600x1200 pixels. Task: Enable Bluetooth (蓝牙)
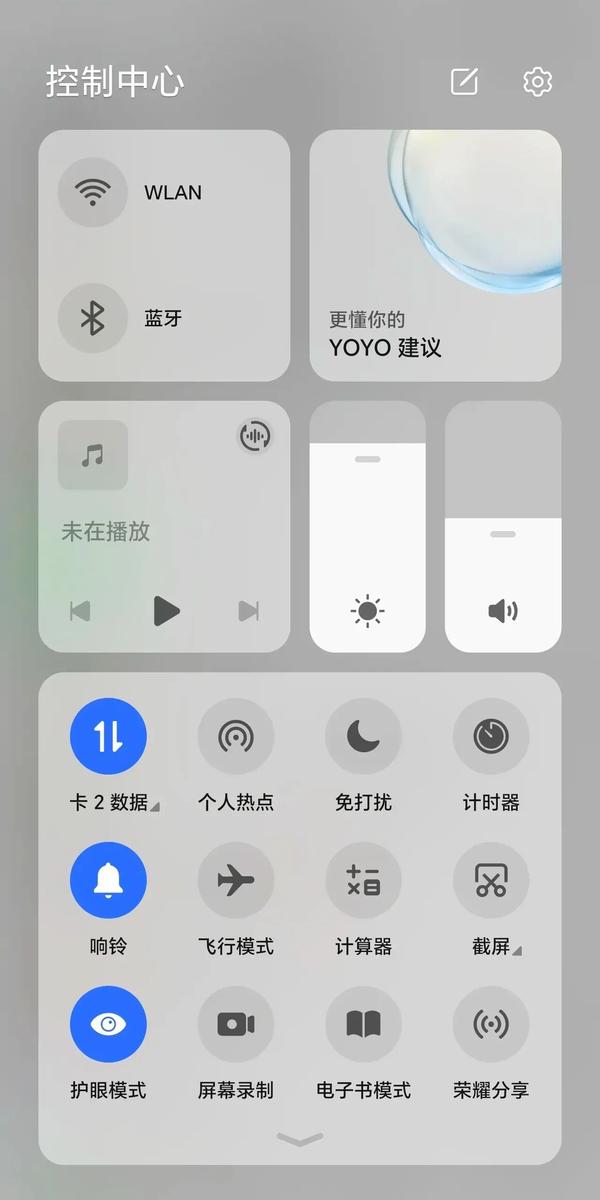(93, 318)
